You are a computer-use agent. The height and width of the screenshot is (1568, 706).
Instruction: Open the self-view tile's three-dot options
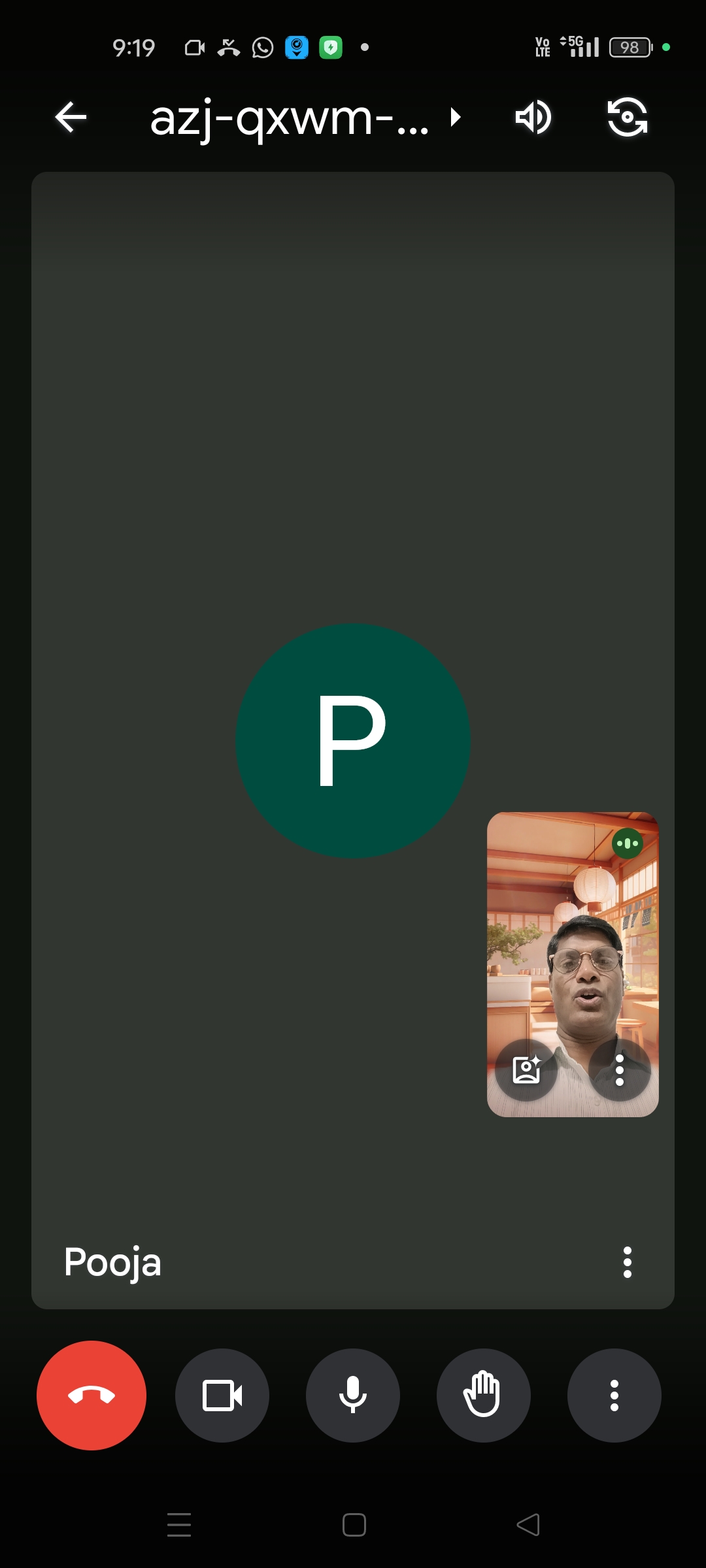point(620,1070)
